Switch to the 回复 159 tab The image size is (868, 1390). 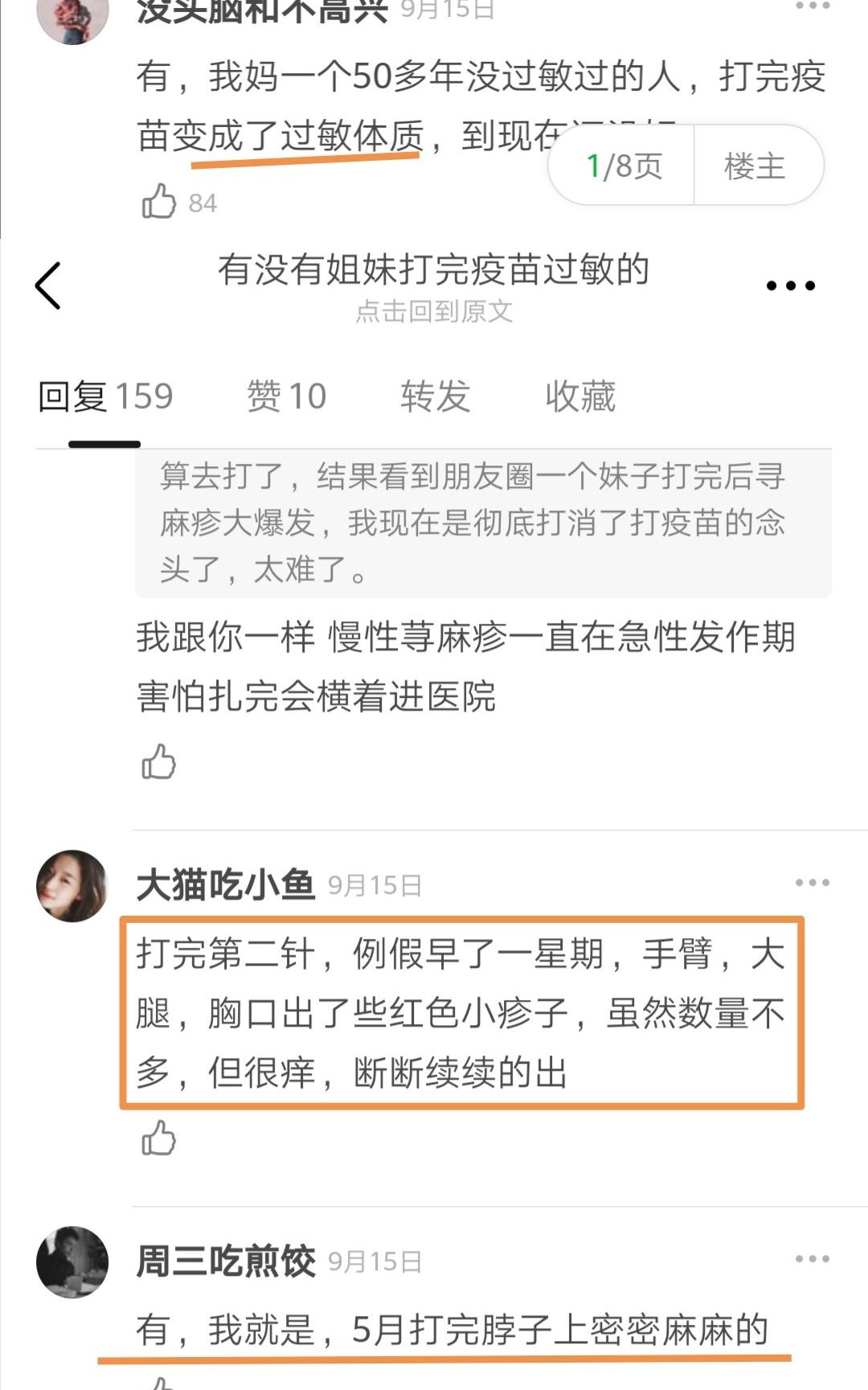[105, 396]
